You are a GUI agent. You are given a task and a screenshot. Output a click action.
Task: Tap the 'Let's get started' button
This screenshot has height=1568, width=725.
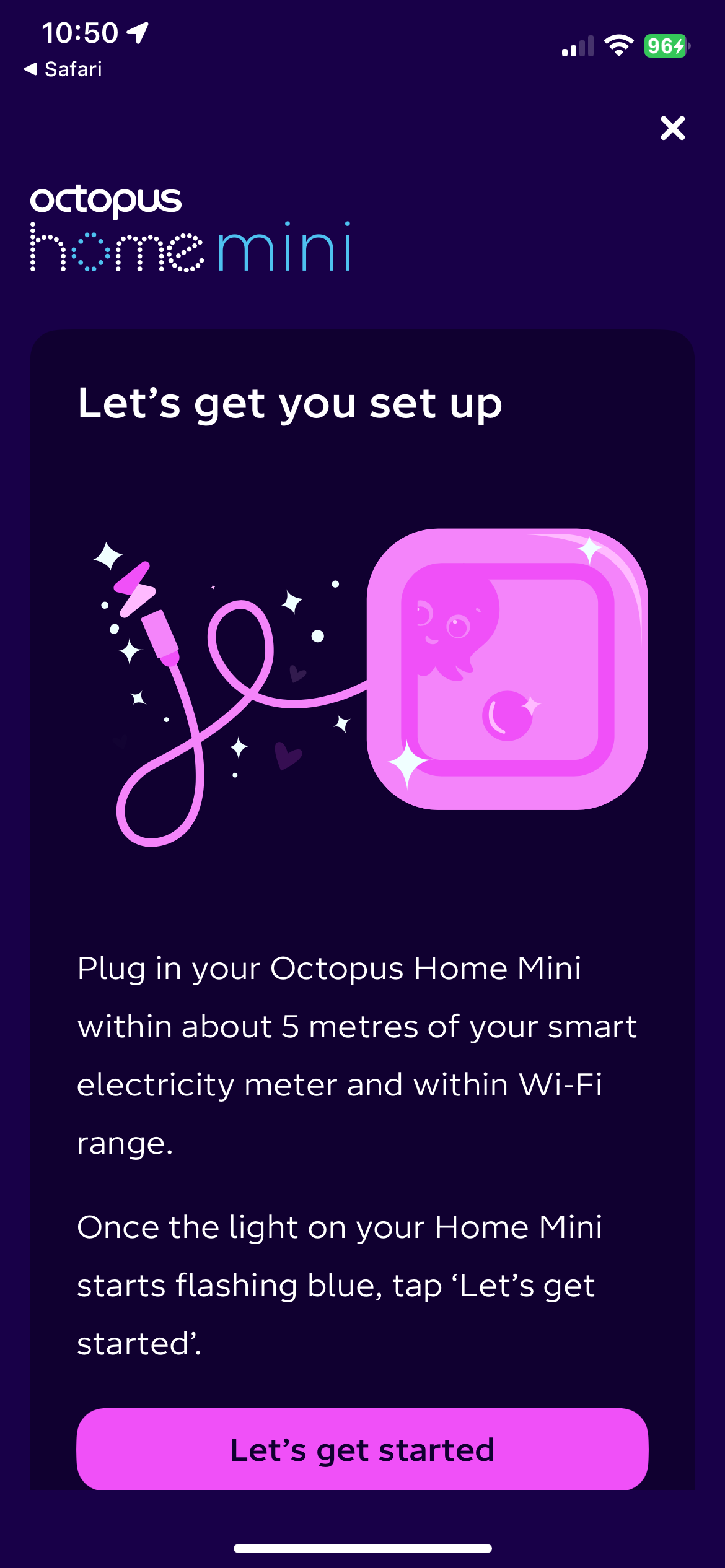point(362,1449)
